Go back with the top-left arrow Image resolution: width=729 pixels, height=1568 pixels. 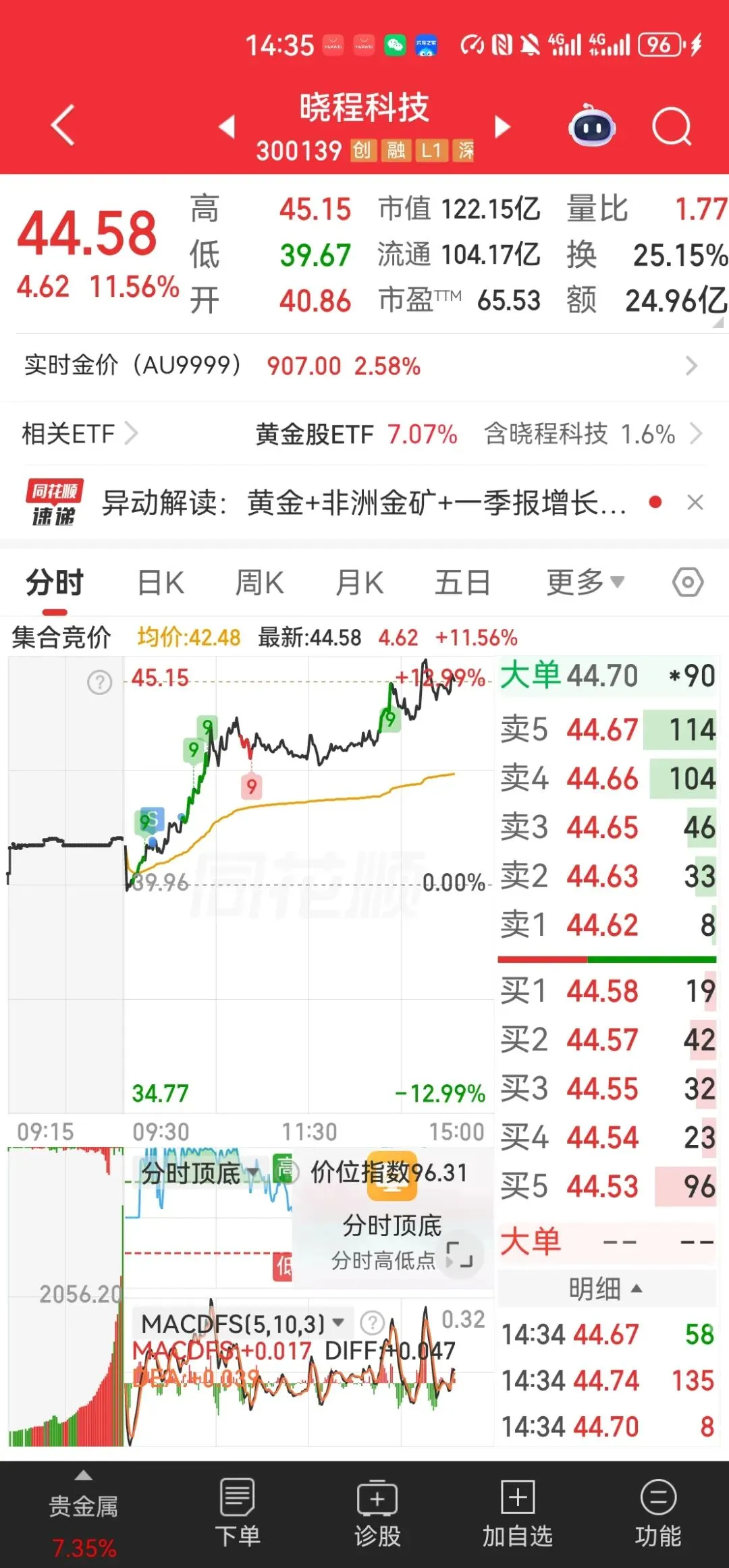click(63, 125)
